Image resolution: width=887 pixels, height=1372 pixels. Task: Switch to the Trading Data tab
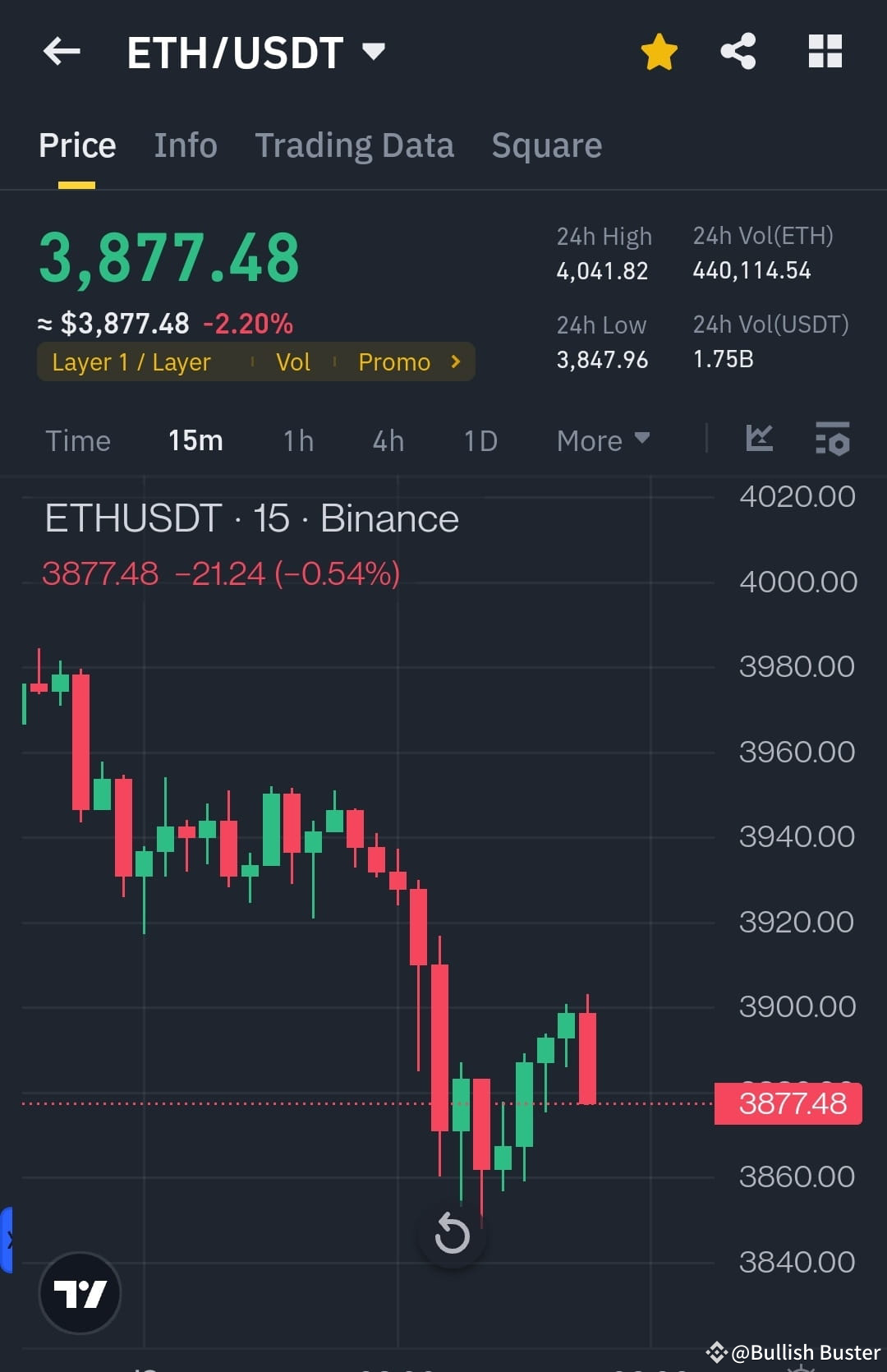[354, 145]
